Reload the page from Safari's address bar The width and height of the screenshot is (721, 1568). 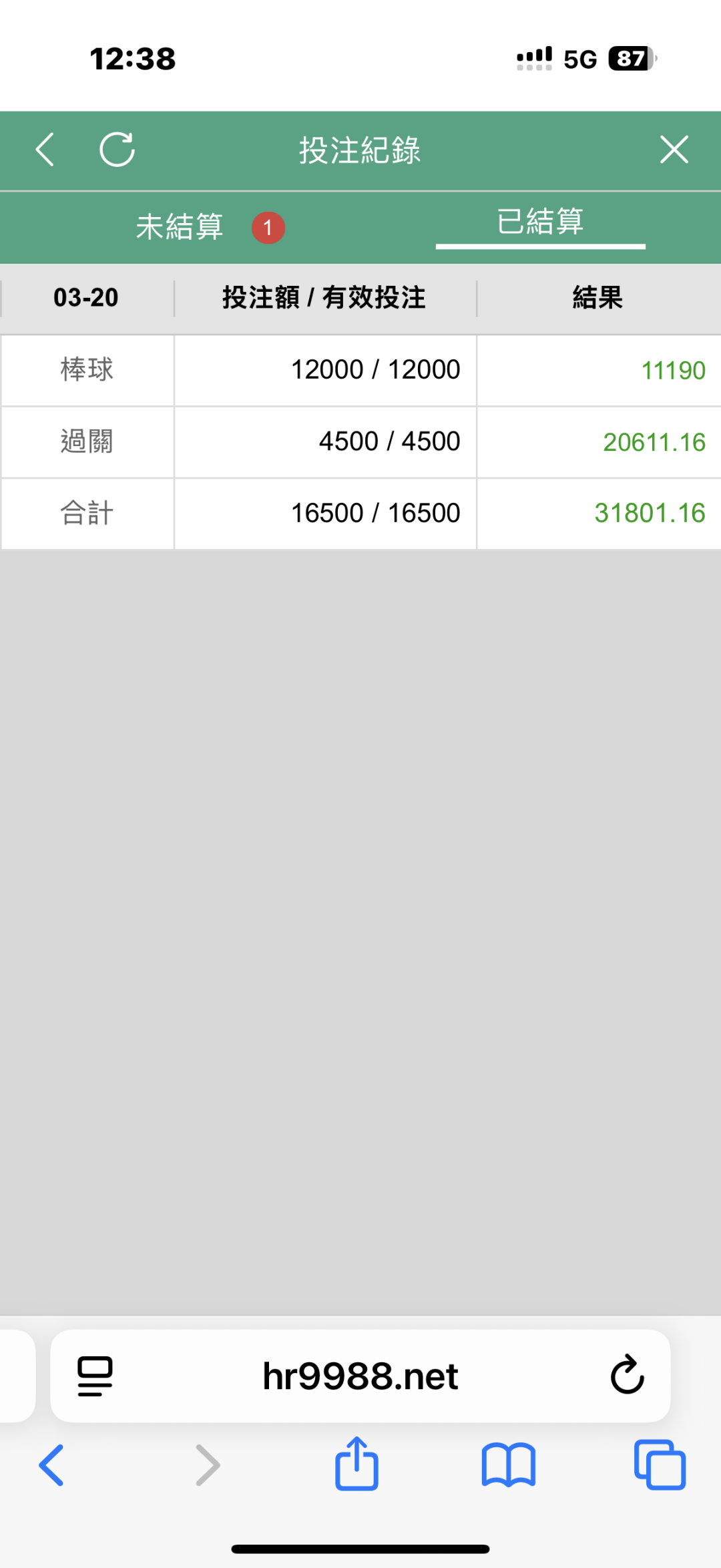click(x=627, y=1376)
